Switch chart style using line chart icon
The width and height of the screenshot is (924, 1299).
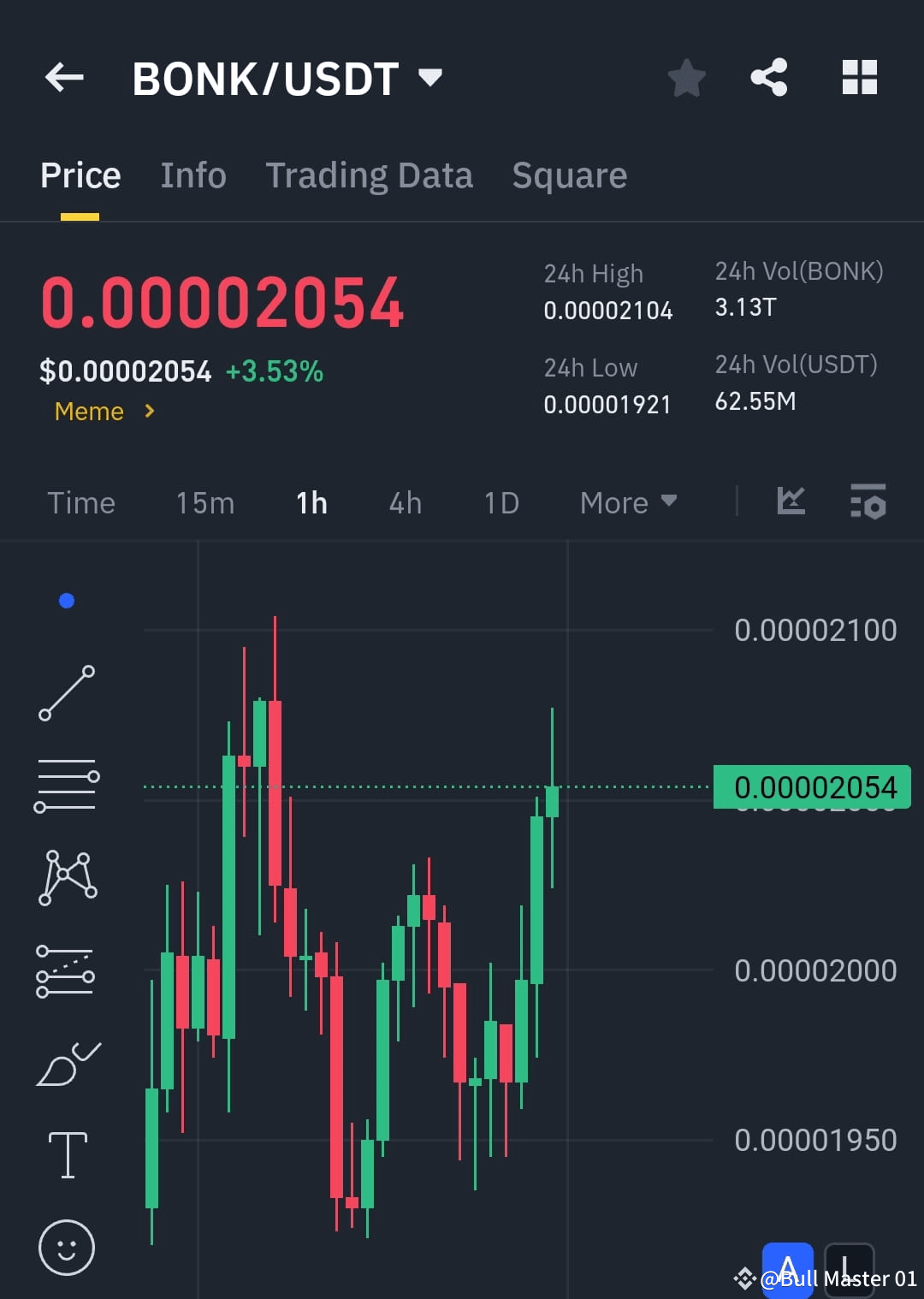pyautogui.click(x=791, y=502)
